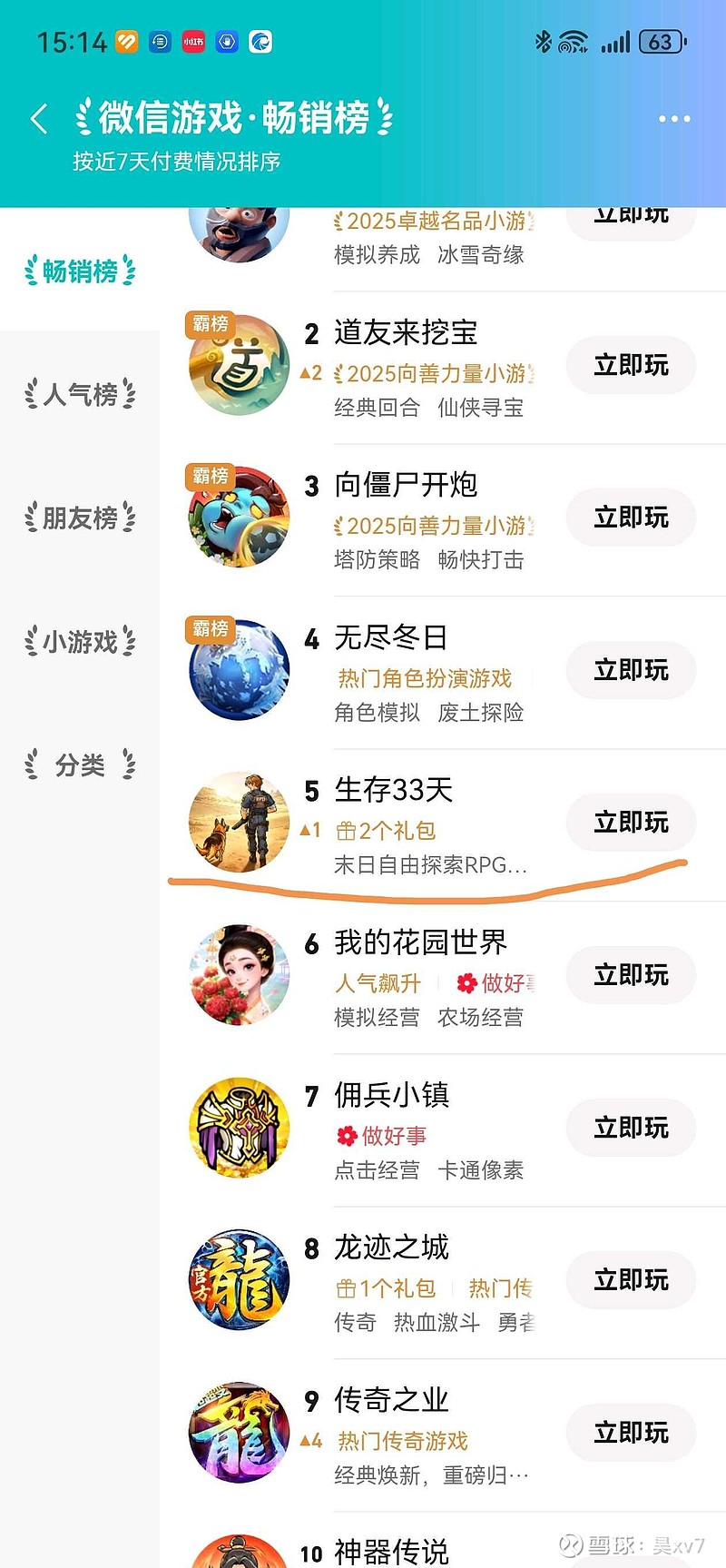Screen dimensions: 726x1568
Task: Tap the back arrow at top left
Action: pyautogui.click(x=38, y=118)
